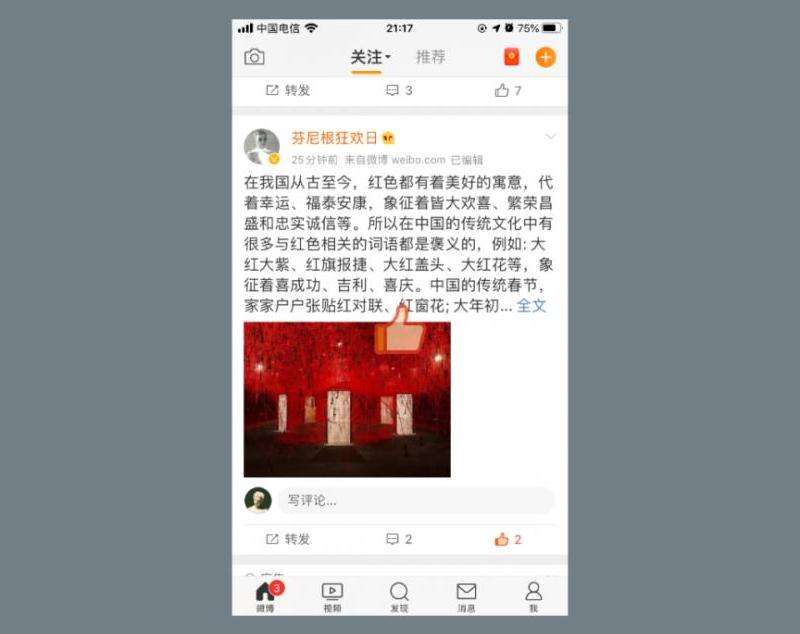Repost 芬尼根狂欢日's post via 转发
This screenshot has height=634, width=800.
pyautogui.click(x=288, y=539)
